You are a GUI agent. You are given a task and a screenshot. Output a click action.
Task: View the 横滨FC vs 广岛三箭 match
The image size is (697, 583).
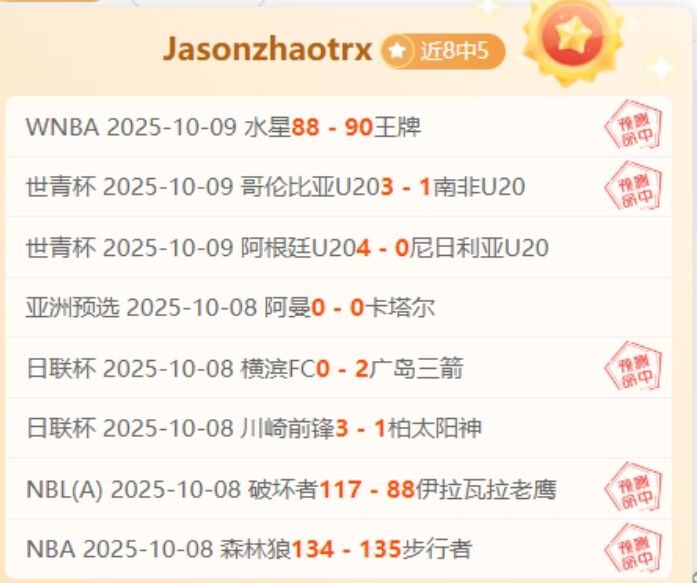click(x=245, y=368)
